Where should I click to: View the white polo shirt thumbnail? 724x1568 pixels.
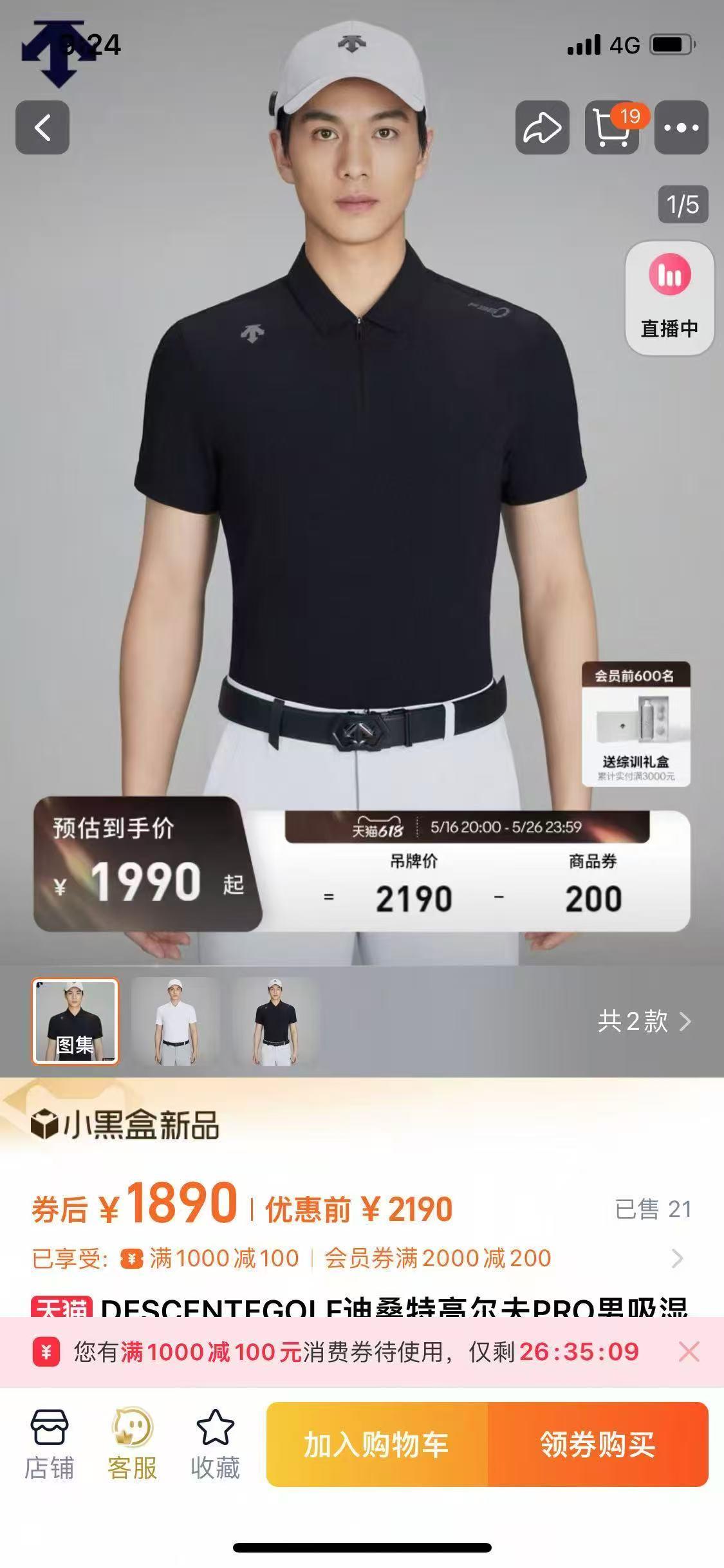pyautogui.click(x=176, y=1022)
